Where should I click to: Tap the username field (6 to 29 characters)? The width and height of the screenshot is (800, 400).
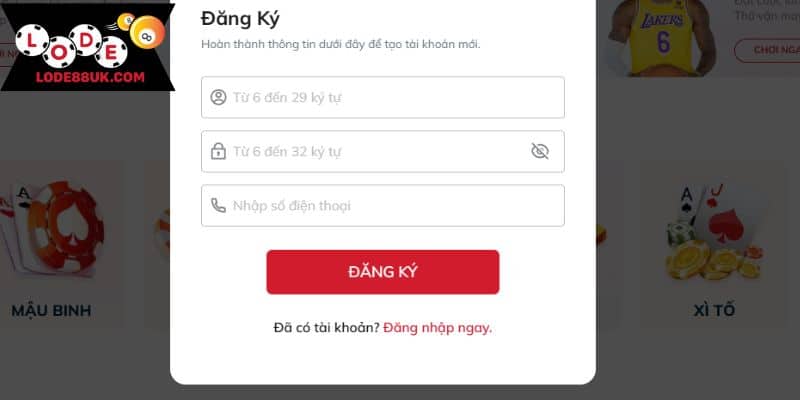click(x=382, y=98)
